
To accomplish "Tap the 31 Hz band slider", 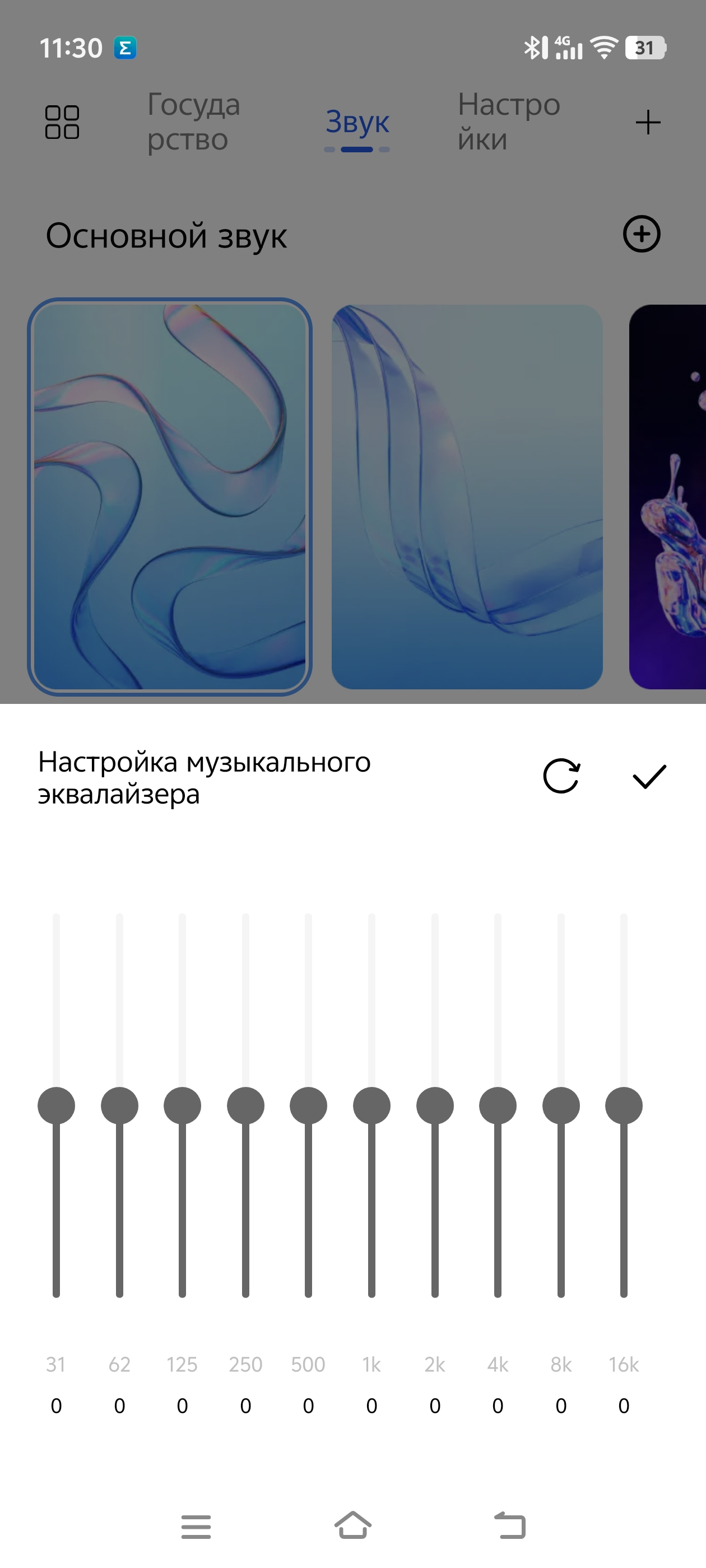I will point(56,1105).
